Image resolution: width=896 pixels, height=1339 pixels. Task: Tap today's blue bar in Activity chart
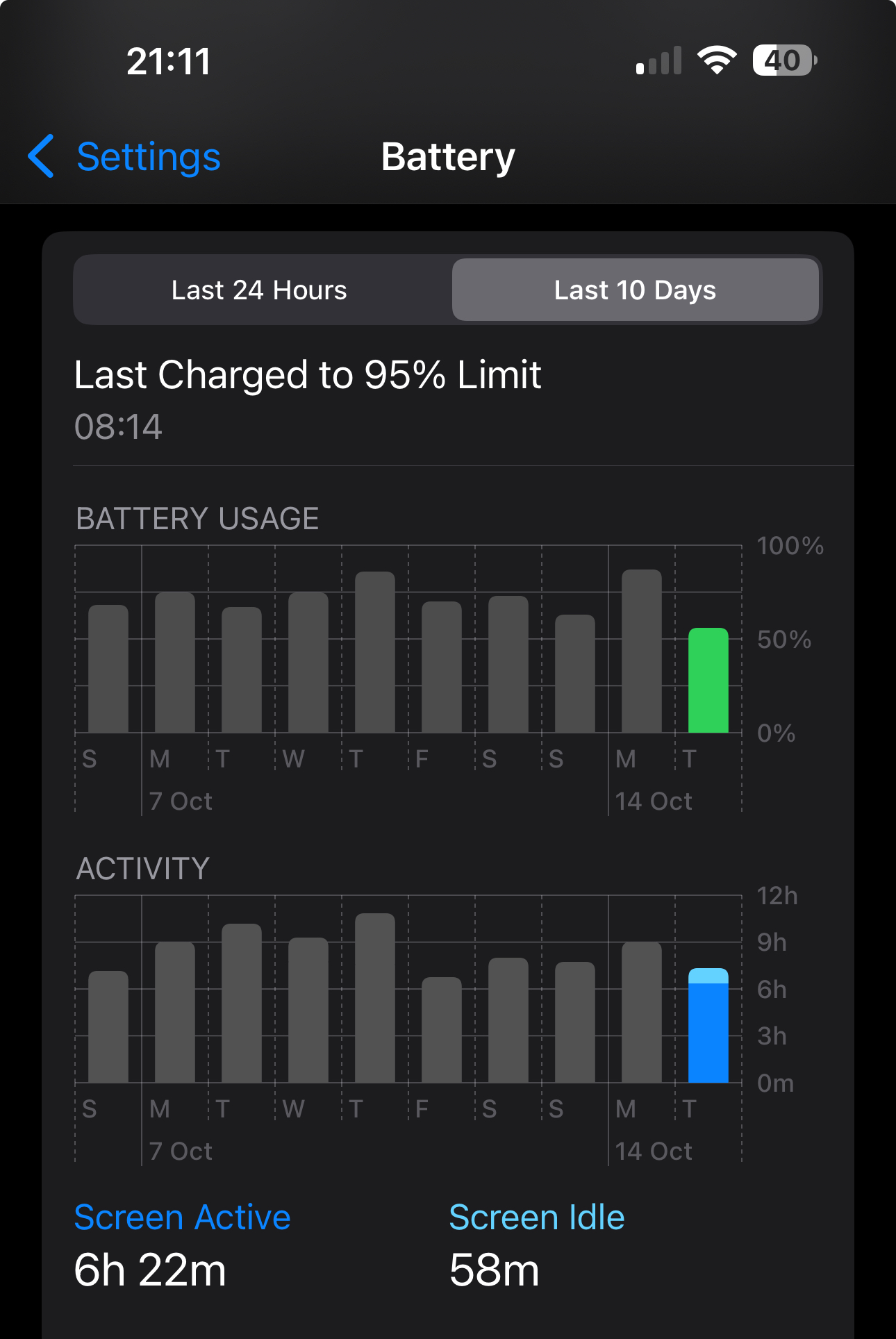pyautogui.click(x=708, y=1026)
